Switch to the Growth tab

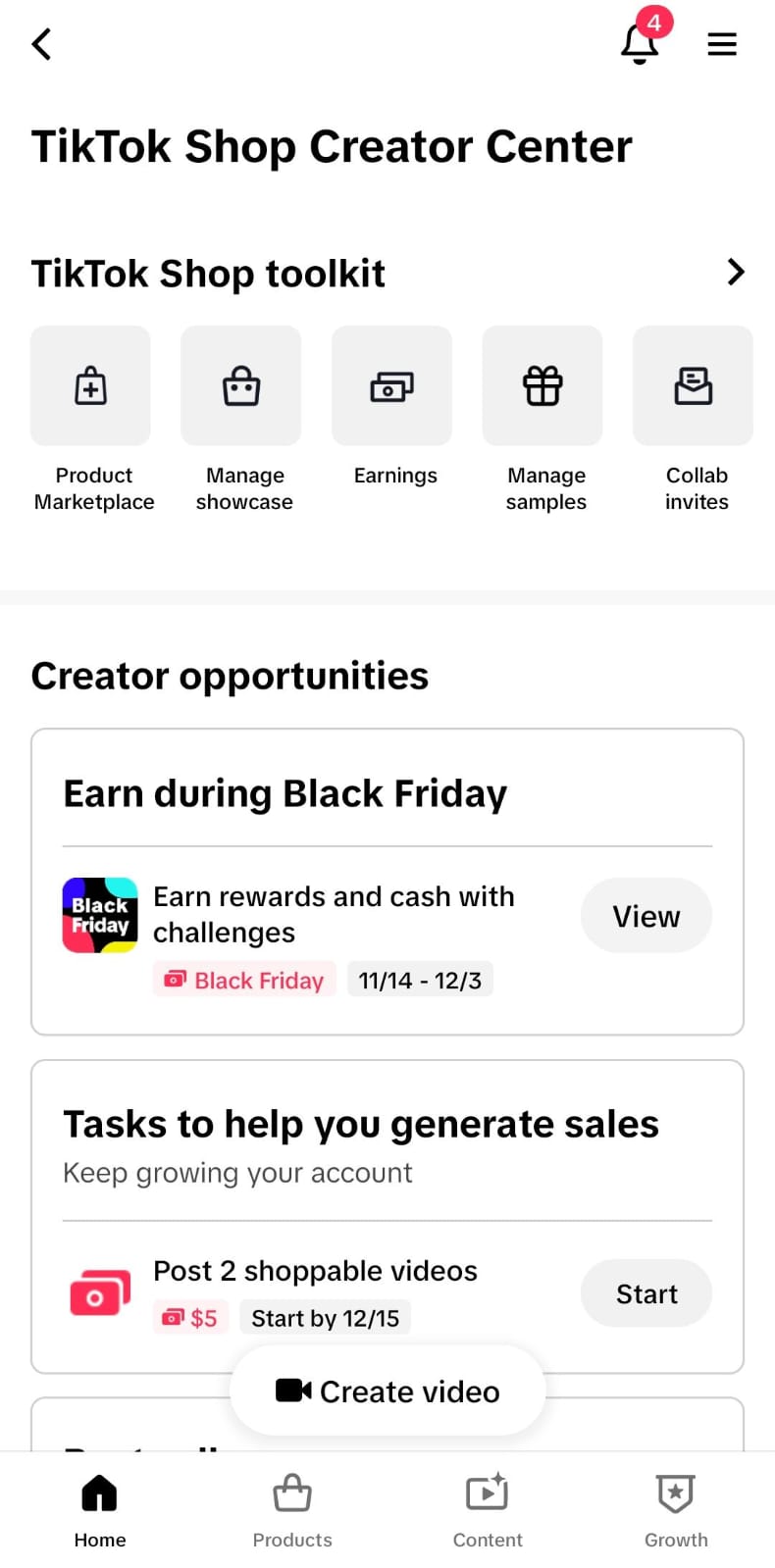click(x=676, y=1508)
